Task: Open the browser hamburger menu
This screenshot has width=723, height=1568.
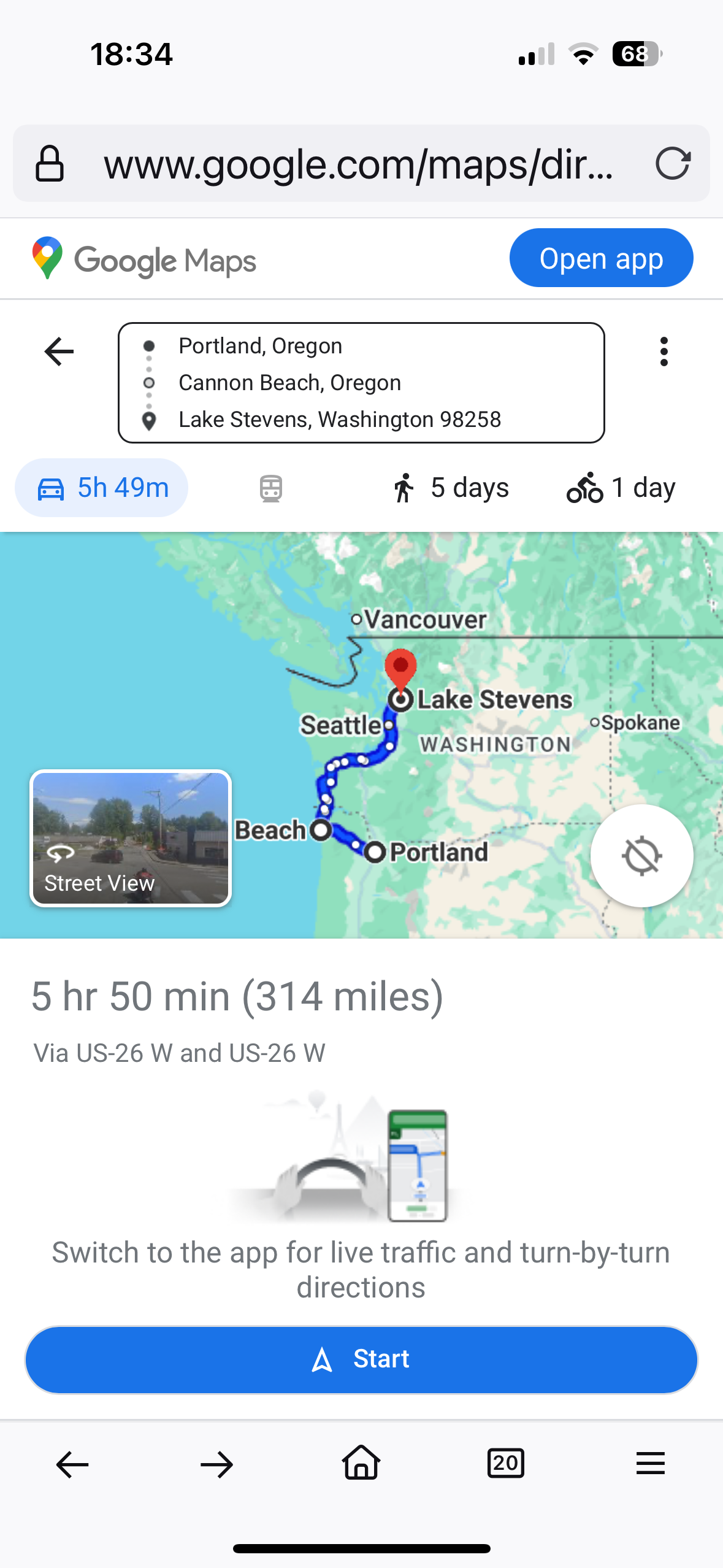Action: (x=650, y=1464)
